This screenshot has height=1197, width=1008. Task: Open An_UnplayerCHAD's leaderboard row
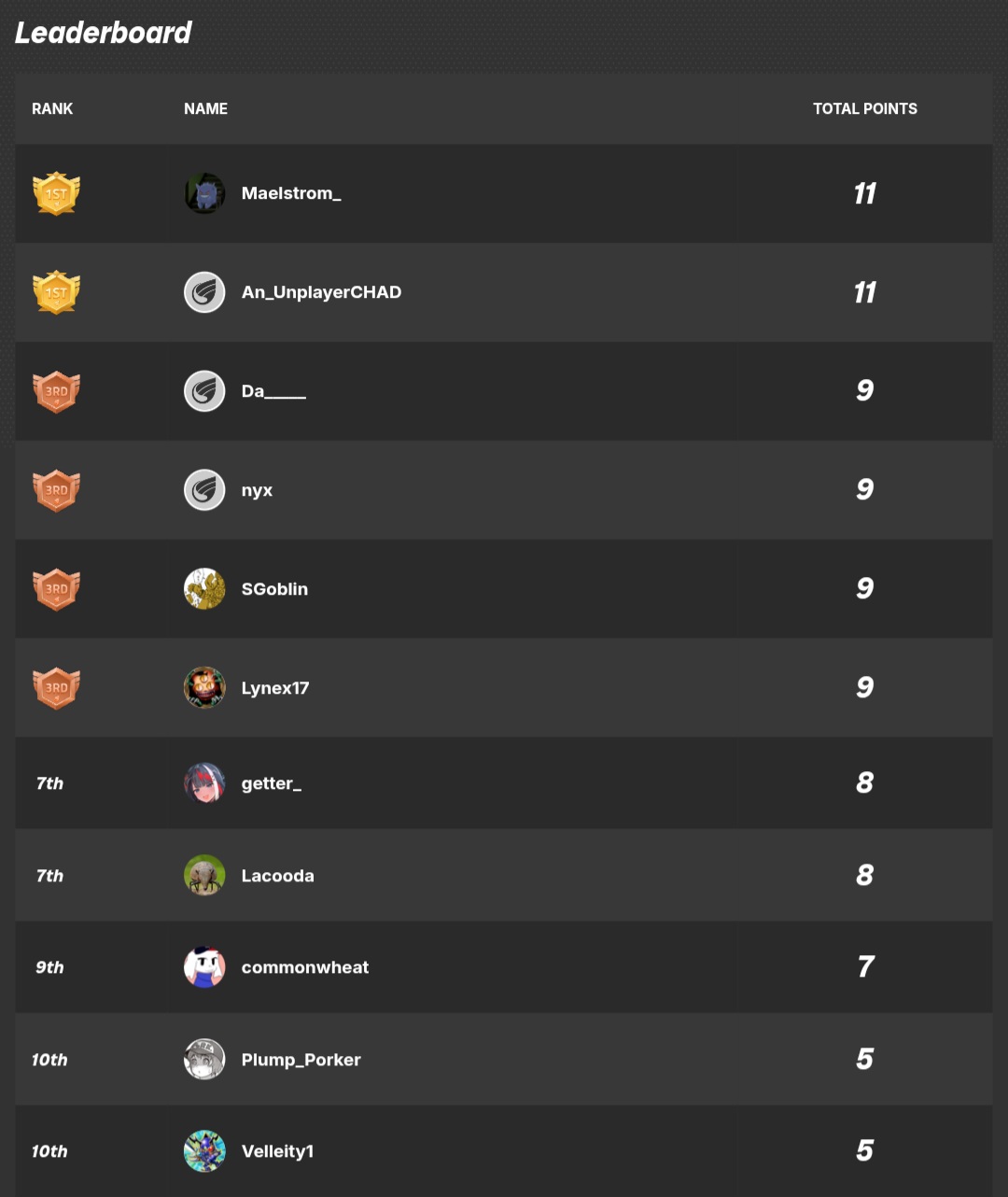coord(504,292)
